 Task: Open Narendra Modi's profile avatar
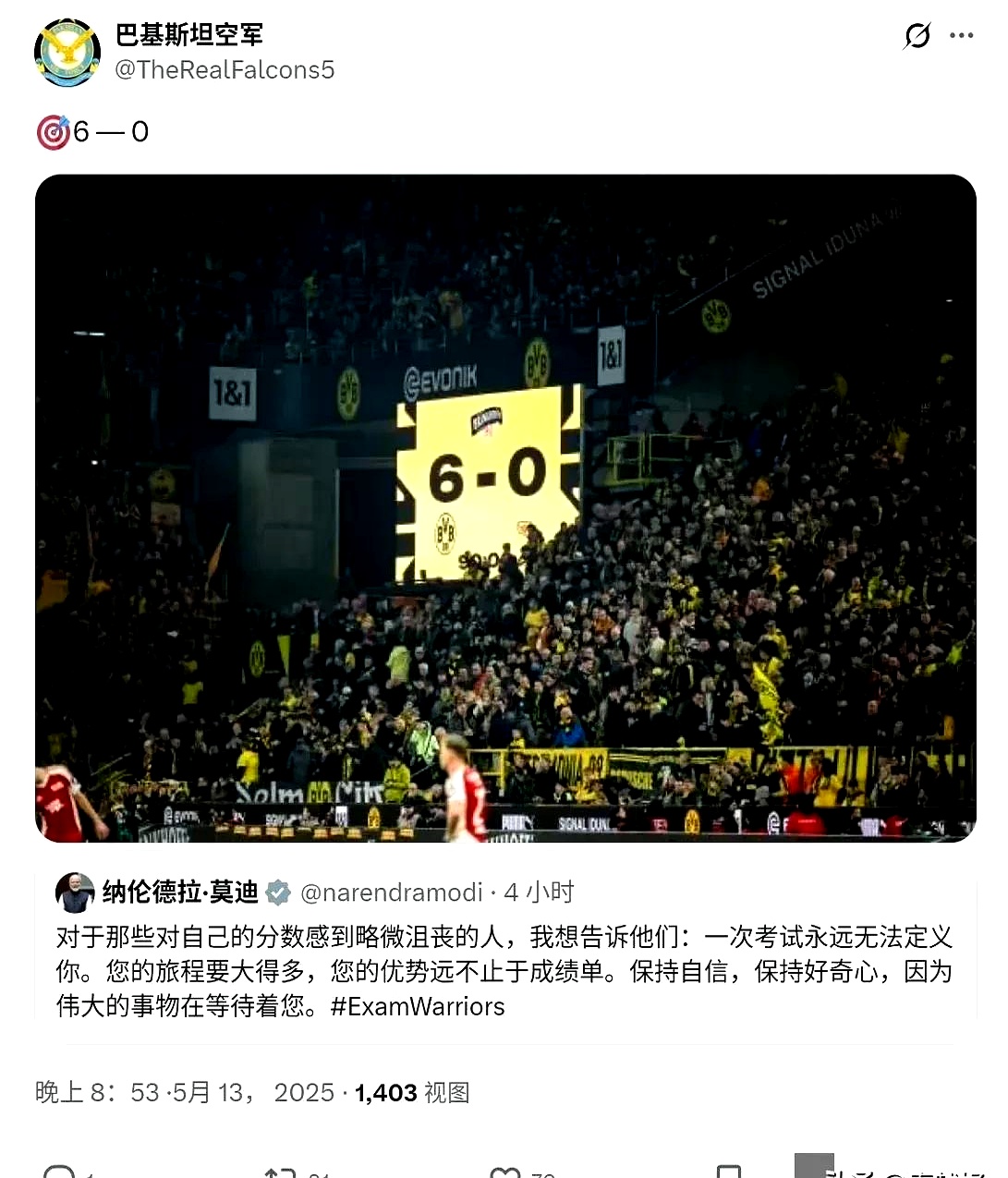pos(74,893)
